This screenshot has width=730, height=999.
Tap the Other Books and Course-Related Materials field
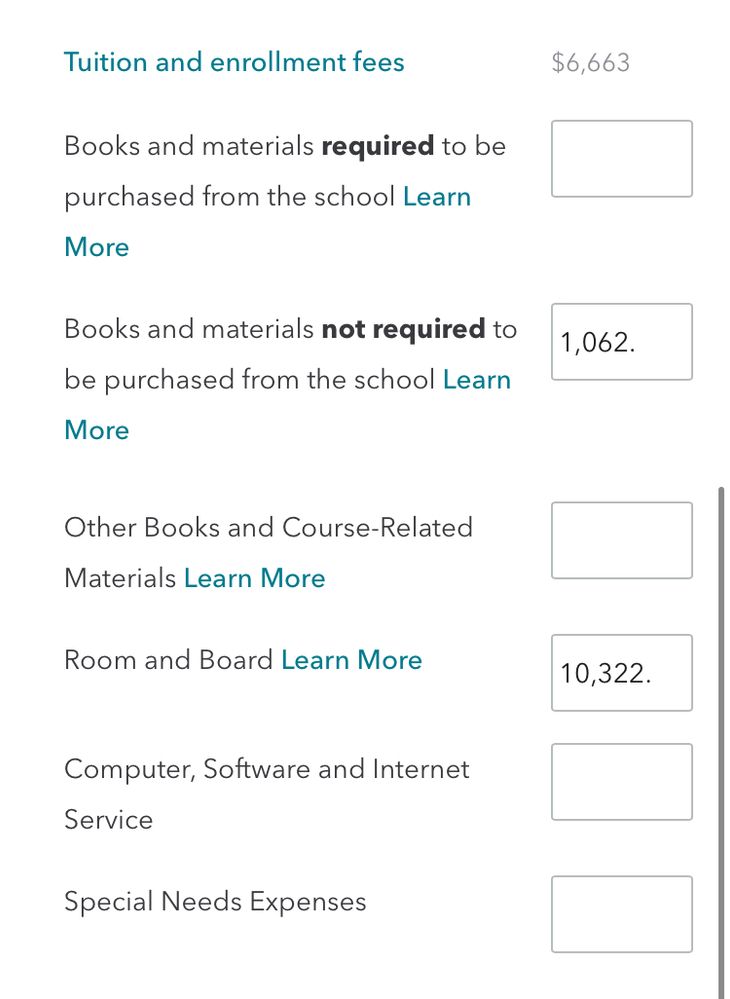pyautogui.click(x=621, y=540)
